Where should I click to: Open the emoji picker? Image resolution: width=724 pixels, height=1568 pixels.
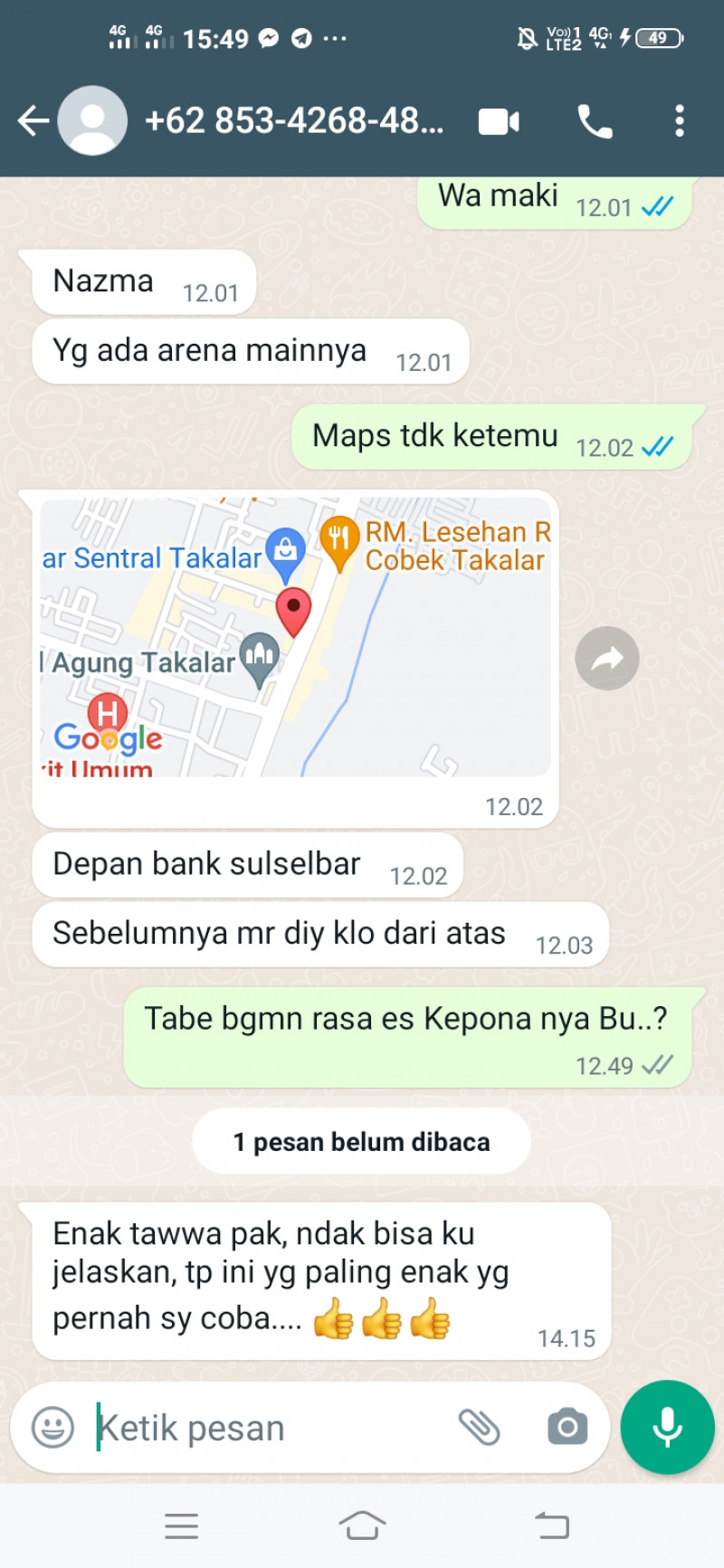52,1428
